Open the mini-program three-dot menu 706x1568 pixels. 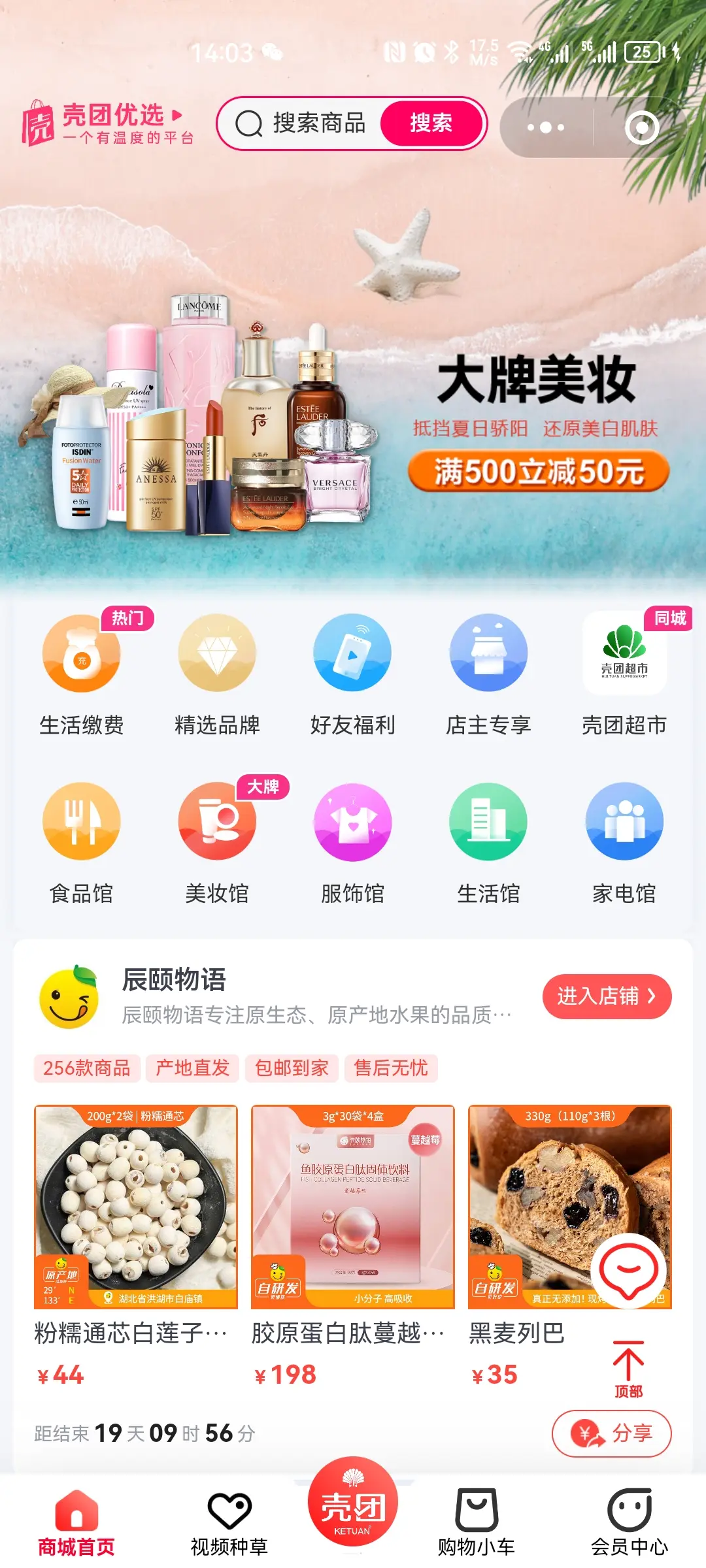click(x=546, y=127)
